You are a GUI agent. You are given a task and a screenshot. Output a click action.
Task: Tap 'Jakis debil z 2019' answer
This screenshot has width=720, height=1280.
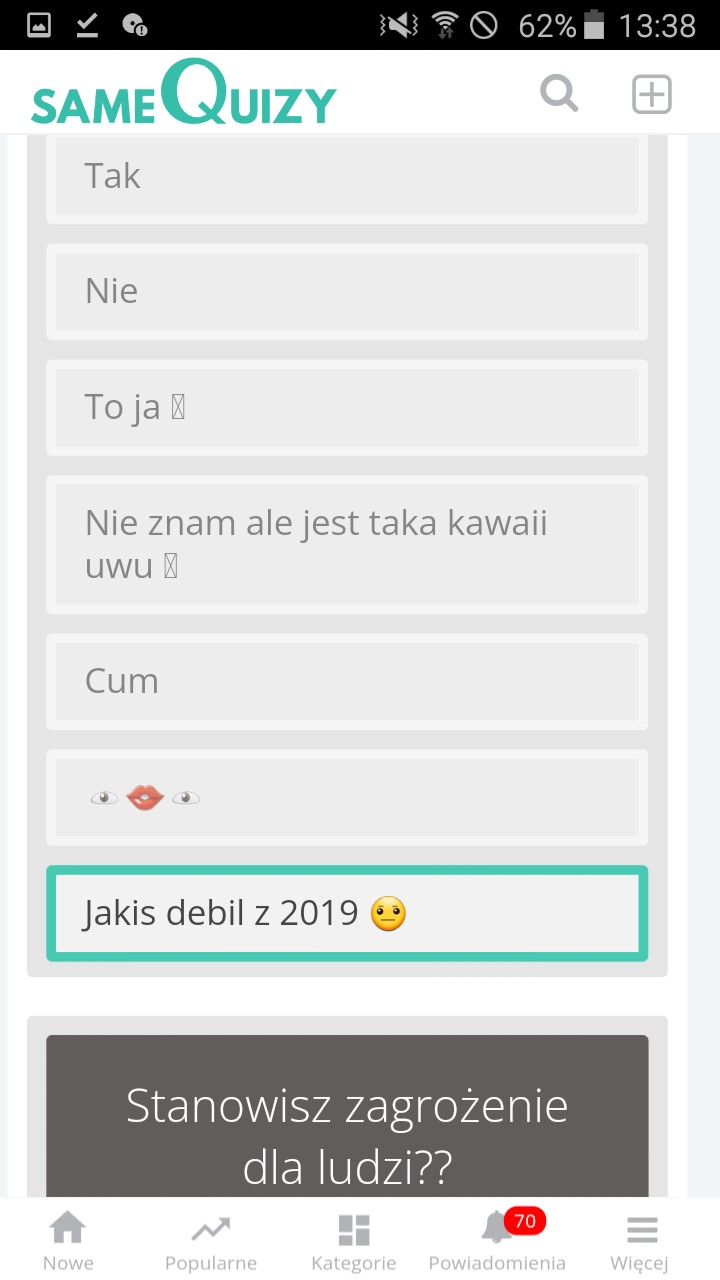[x=346, y=913]
